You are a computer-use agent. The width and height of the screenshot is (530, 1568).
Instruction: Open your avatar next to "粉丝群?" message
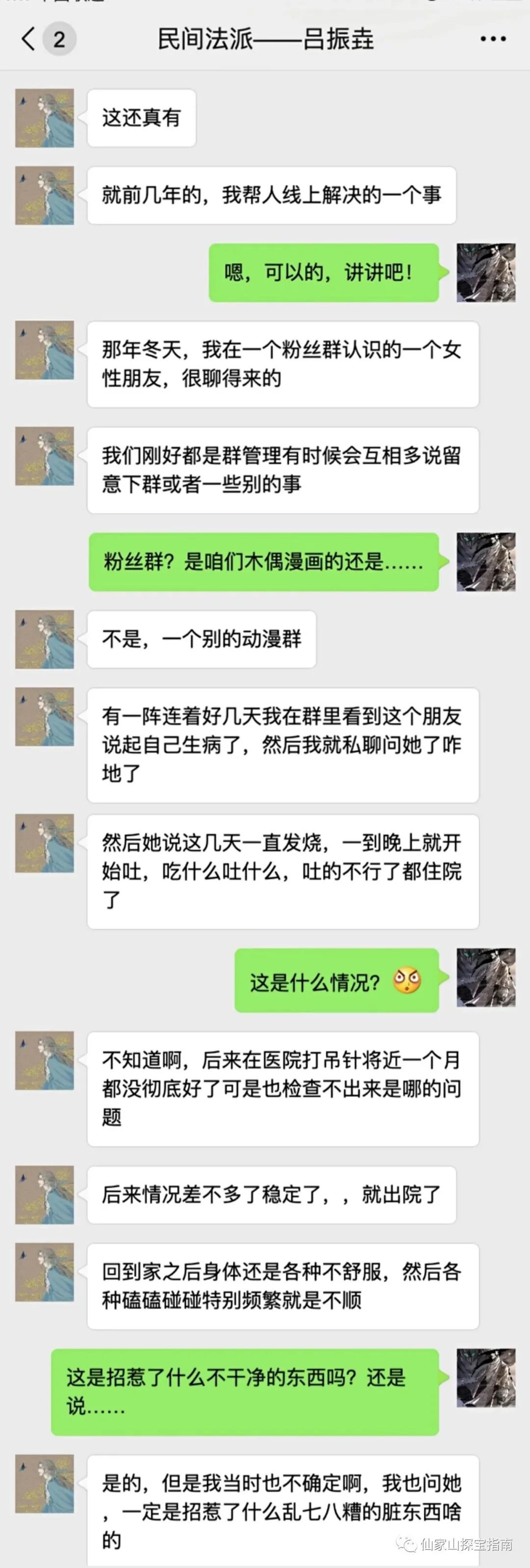(485, 561)
